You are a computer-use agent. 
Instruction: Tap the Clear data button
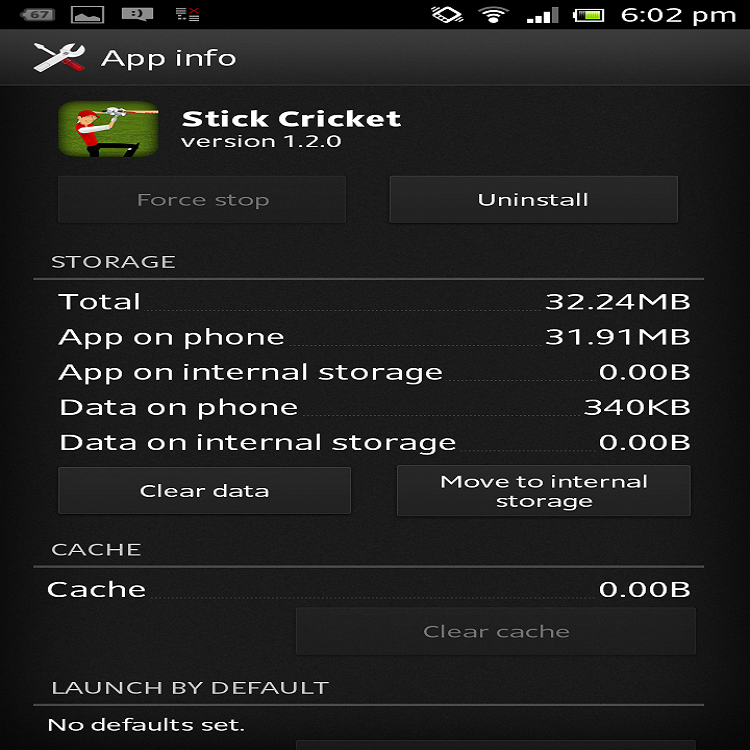[204, 491]
